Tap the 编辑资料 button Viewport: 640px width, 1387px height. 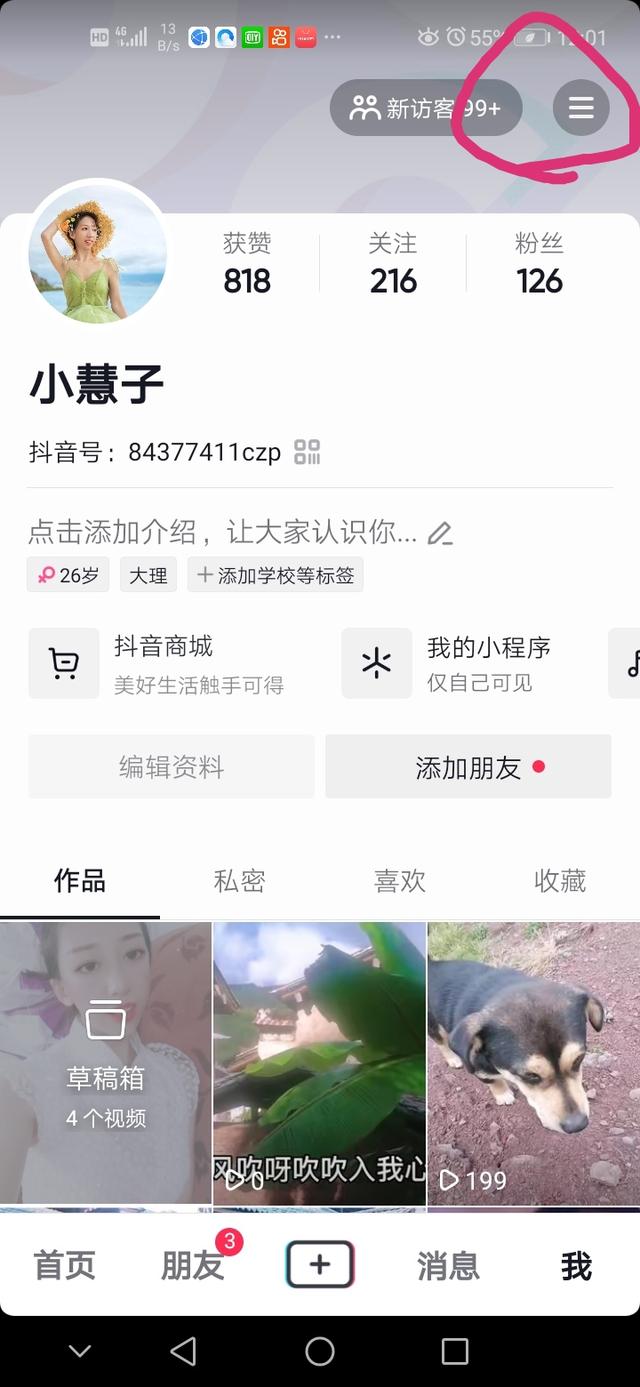coord(171,767)
